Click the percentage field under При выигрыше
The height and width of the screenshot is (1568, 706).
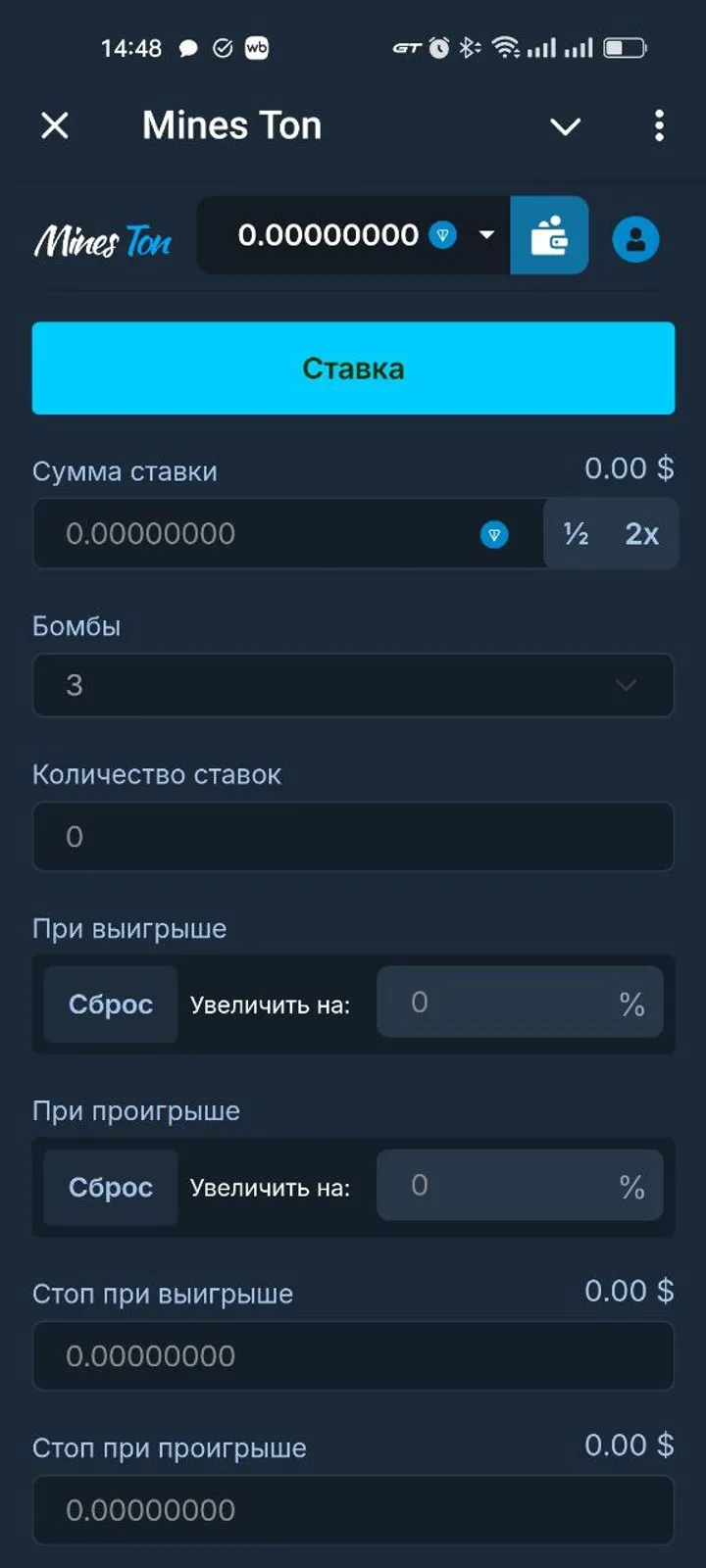tap(520, 1003)
